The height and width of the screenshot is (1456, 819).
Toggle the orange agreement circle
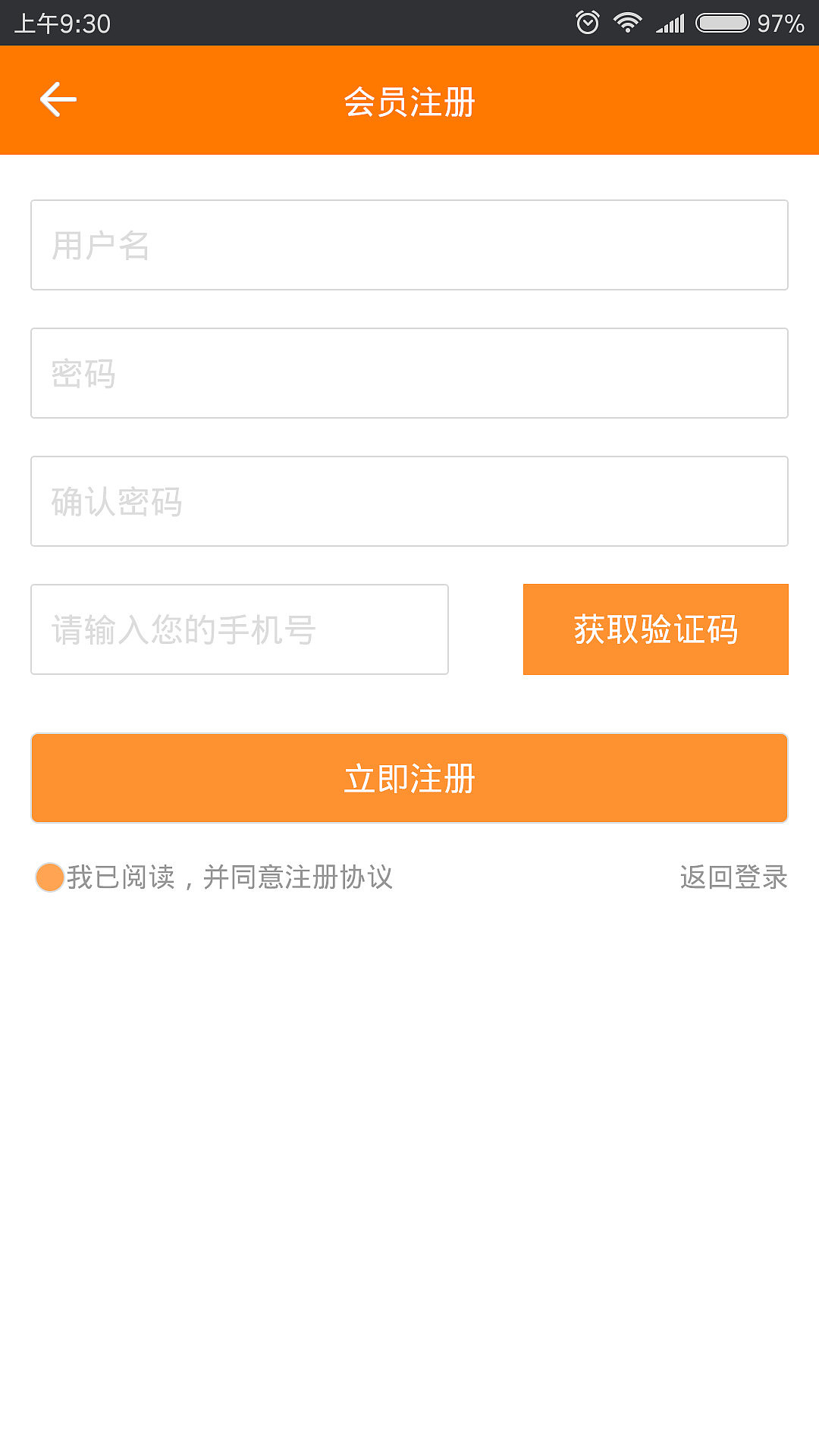(49, 878)
